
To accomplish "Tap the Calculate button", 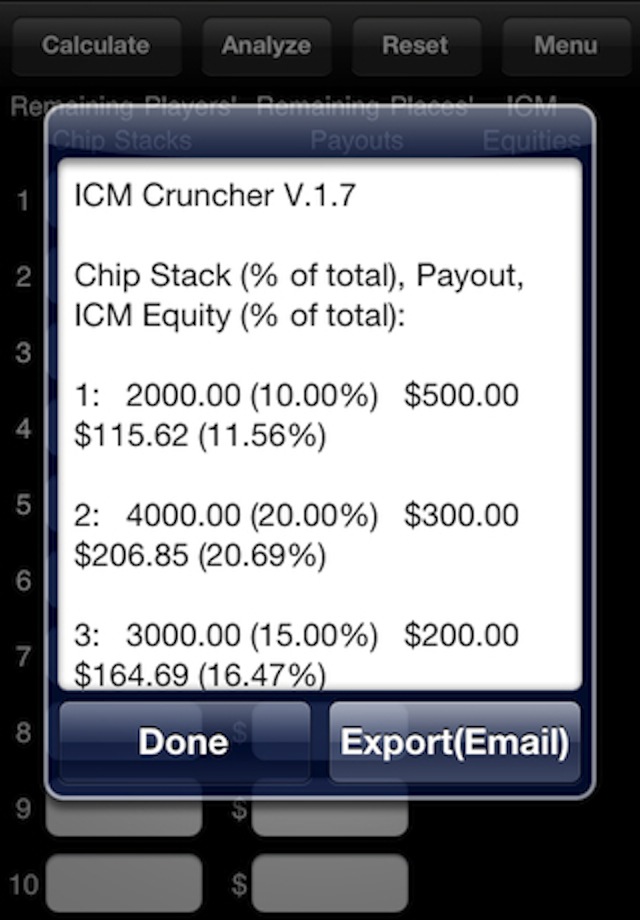I will pyautogui.click(x=96, y=46).
